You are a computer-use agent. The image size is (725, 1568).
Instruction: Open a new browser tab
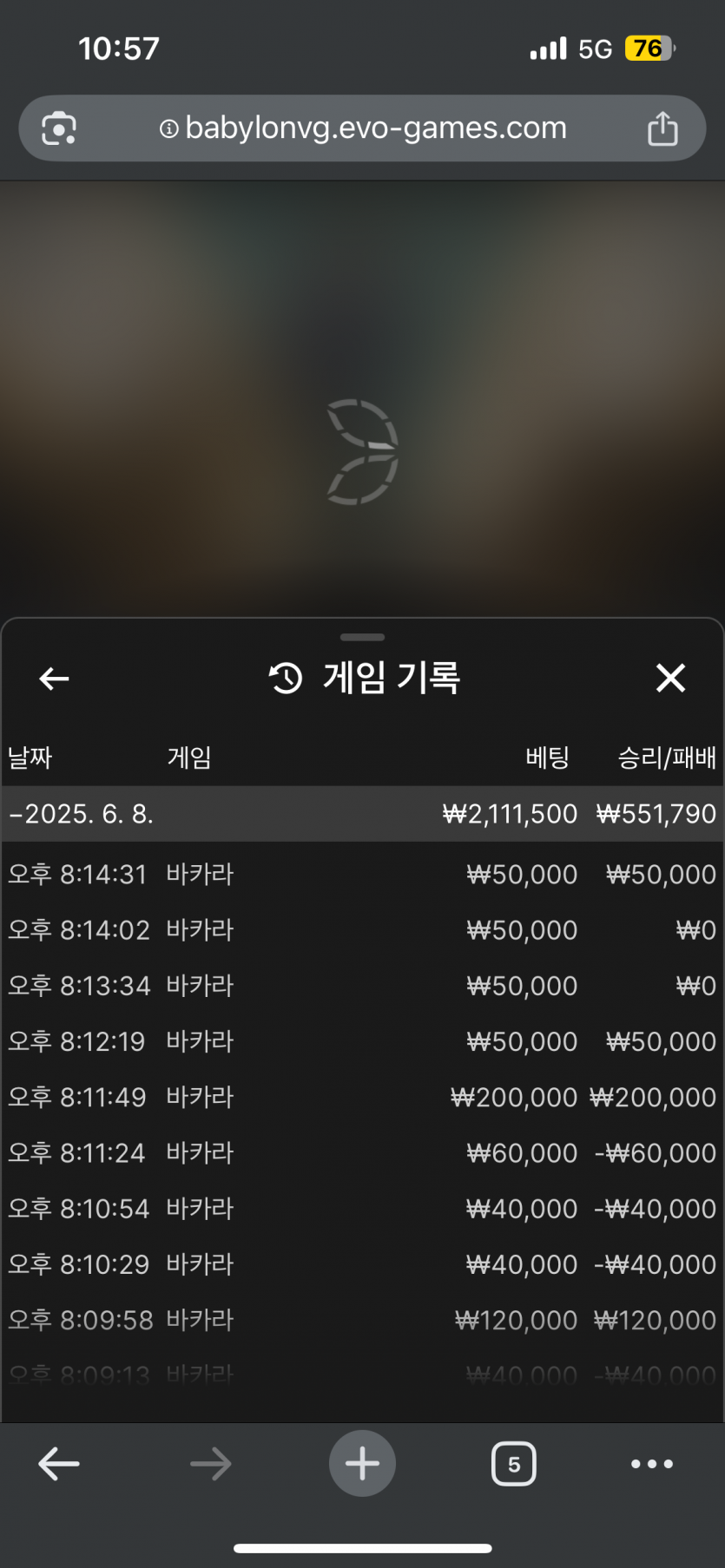pyautogui.click(x=362, y=1464)
